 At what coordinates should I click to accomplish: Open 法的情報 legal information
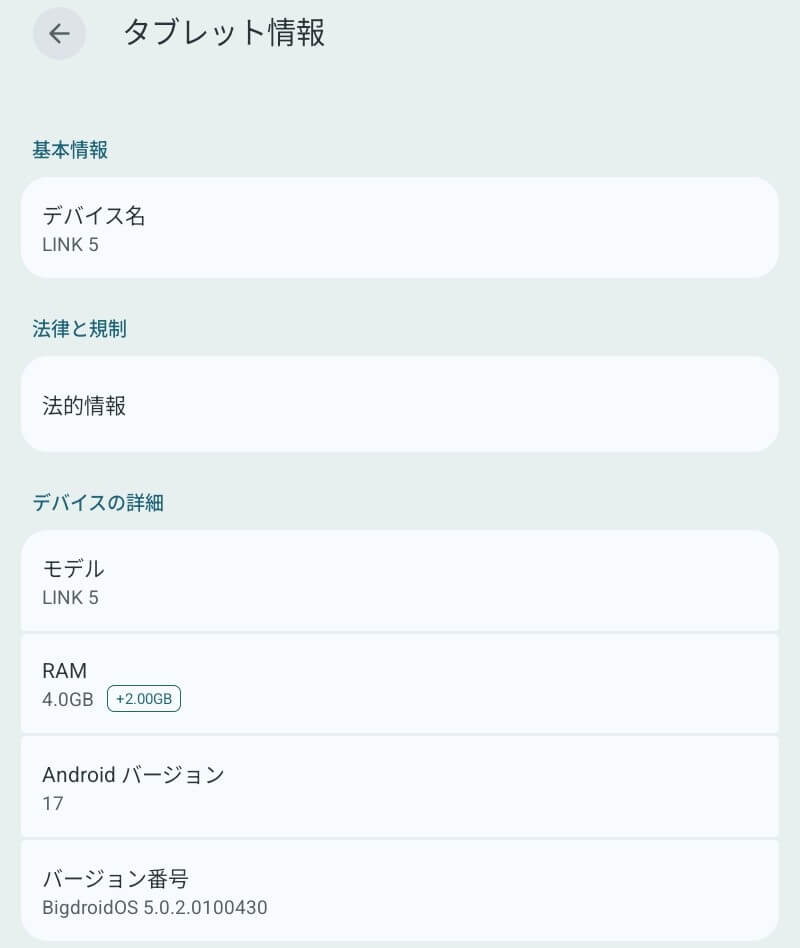coord(400,404)
